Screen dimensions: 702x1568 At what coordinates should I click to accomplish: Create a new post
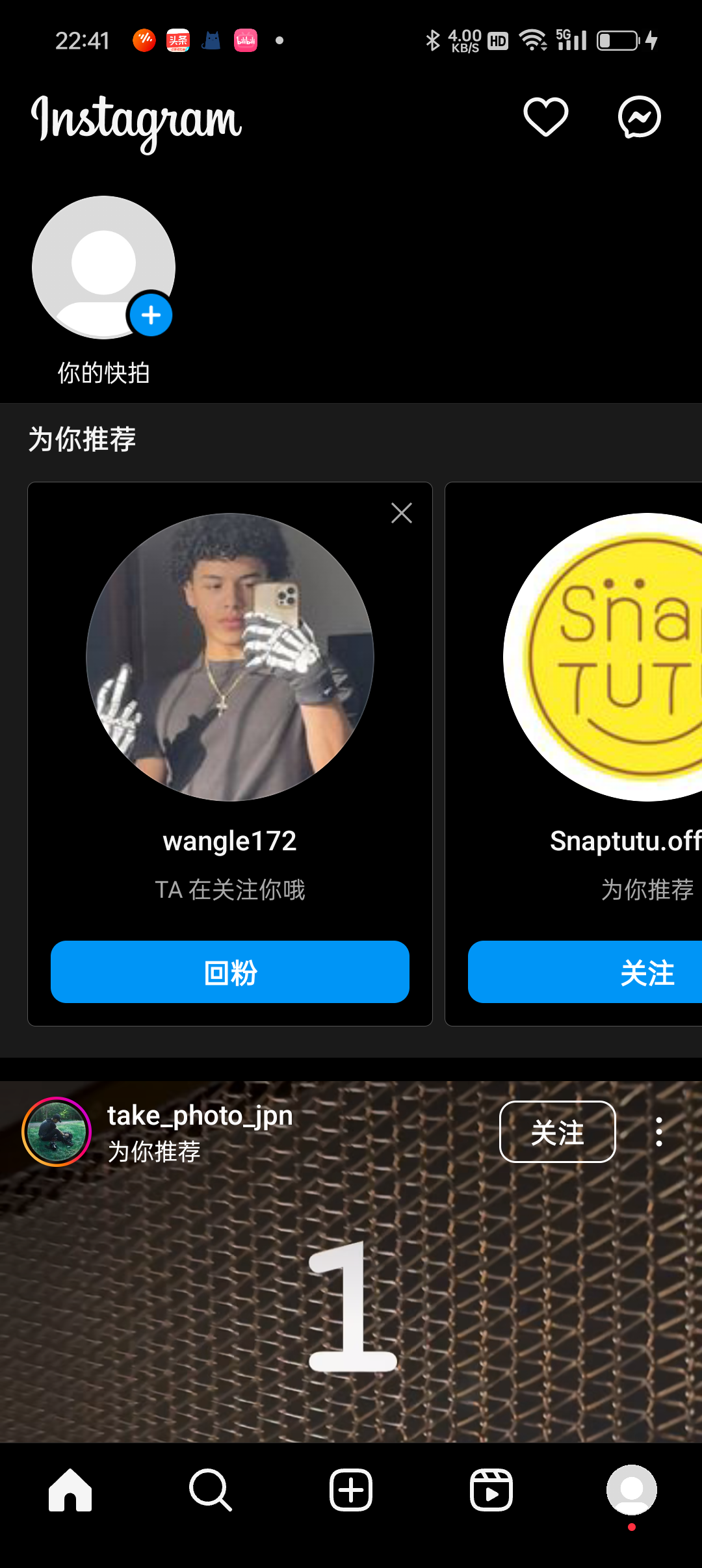coord(351,1489)
